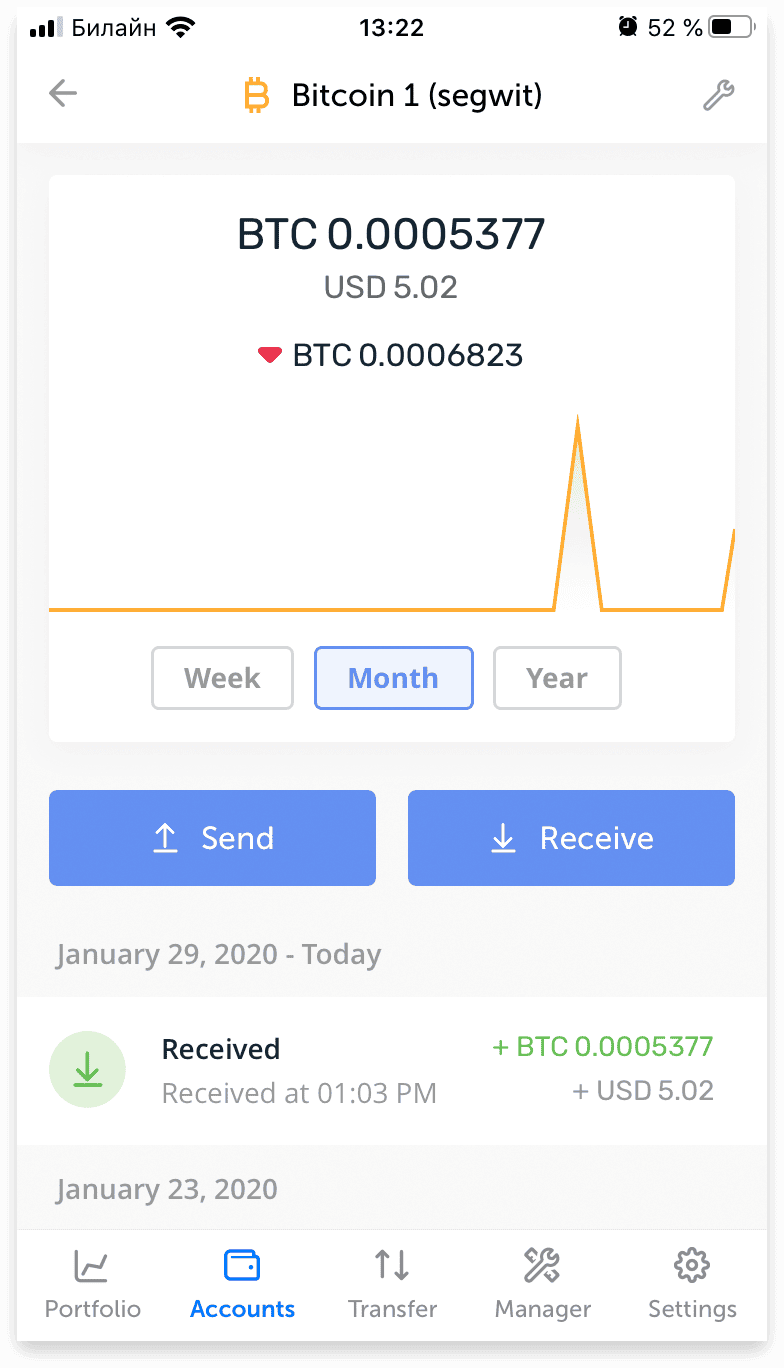Select the Month chart range
Image resolution: width=784 pixels, height=1368 pixels.
point(393,678)
